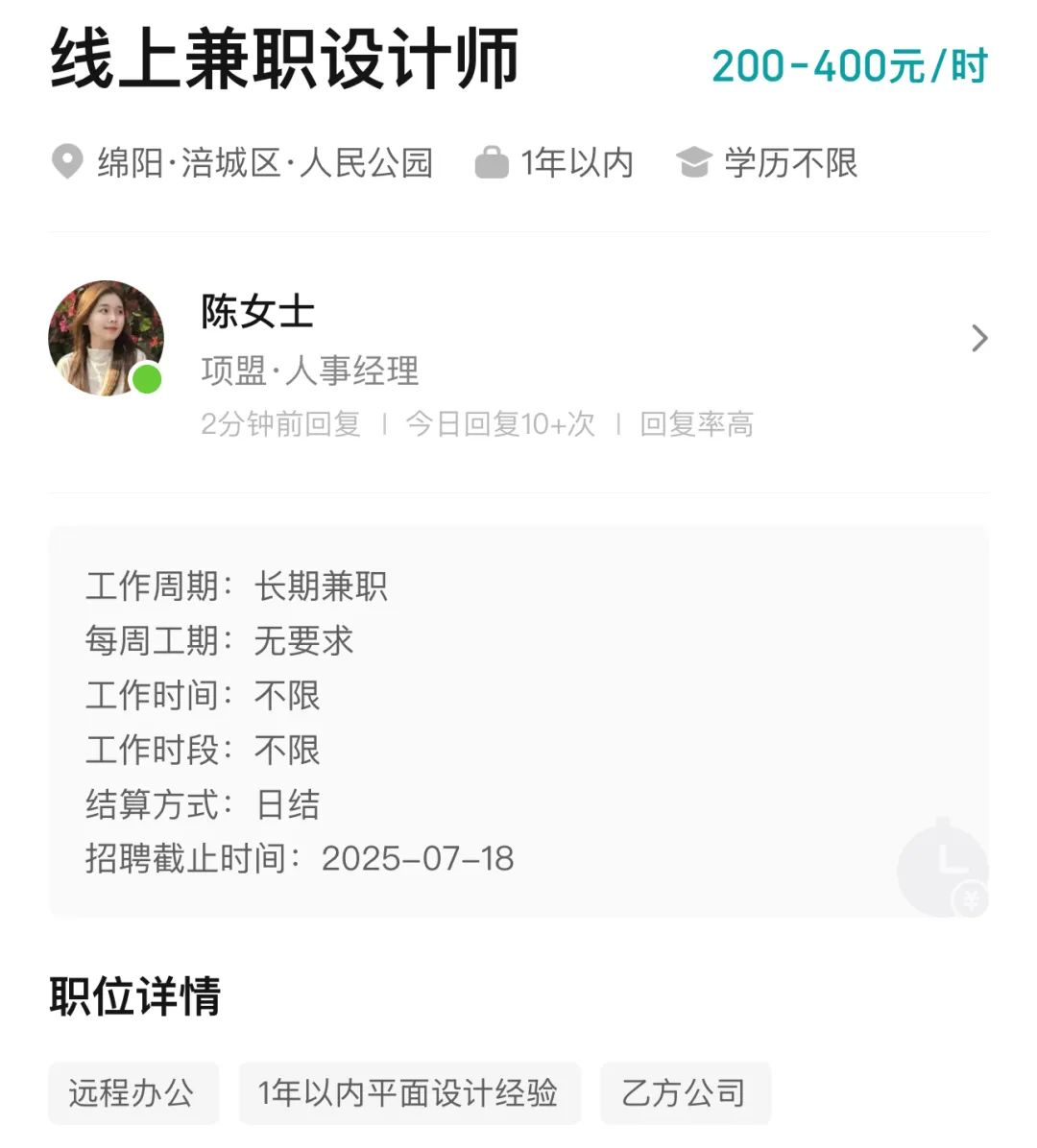Tap the 远程办公 tag chip

click(x=133, y=1092)
